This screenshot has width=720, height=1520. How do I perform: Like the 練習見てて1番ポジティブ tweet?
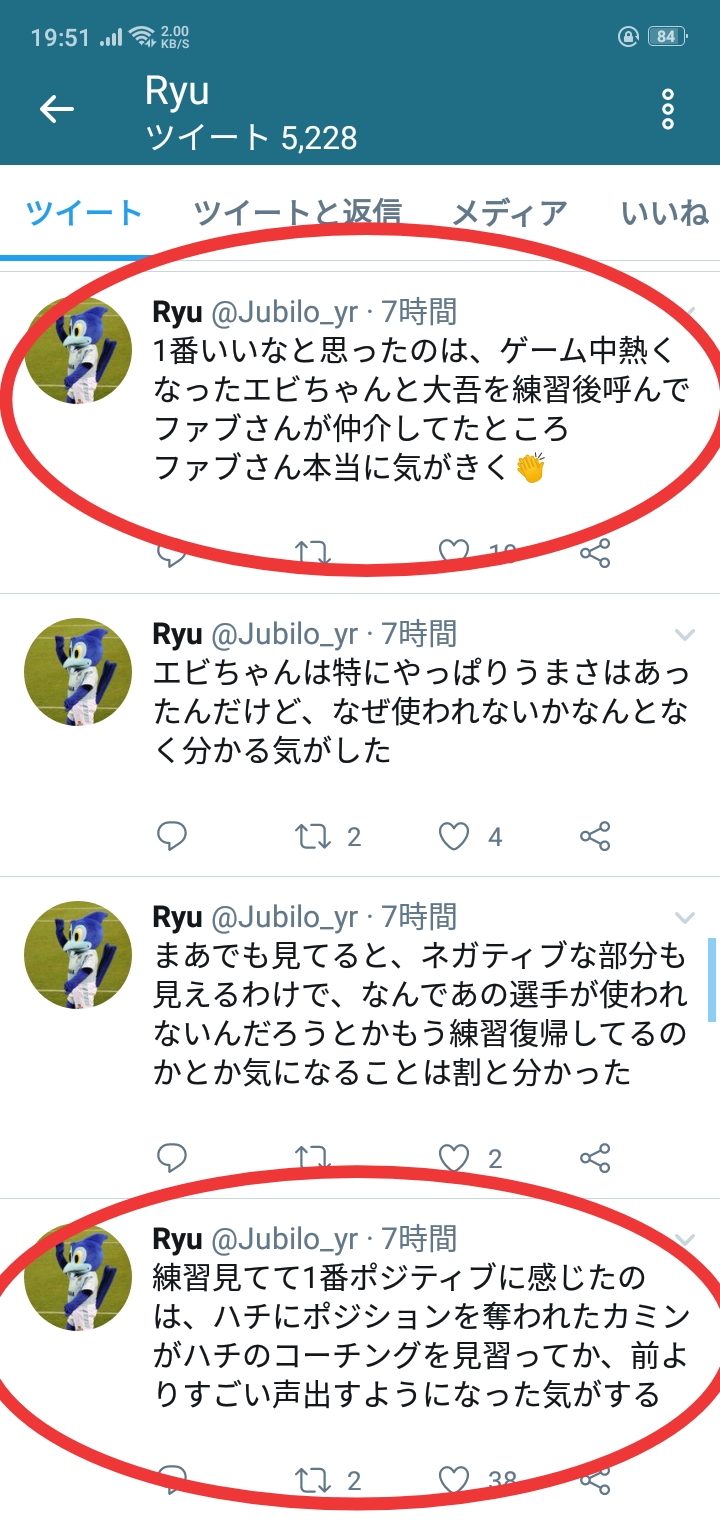[455, 1480]
